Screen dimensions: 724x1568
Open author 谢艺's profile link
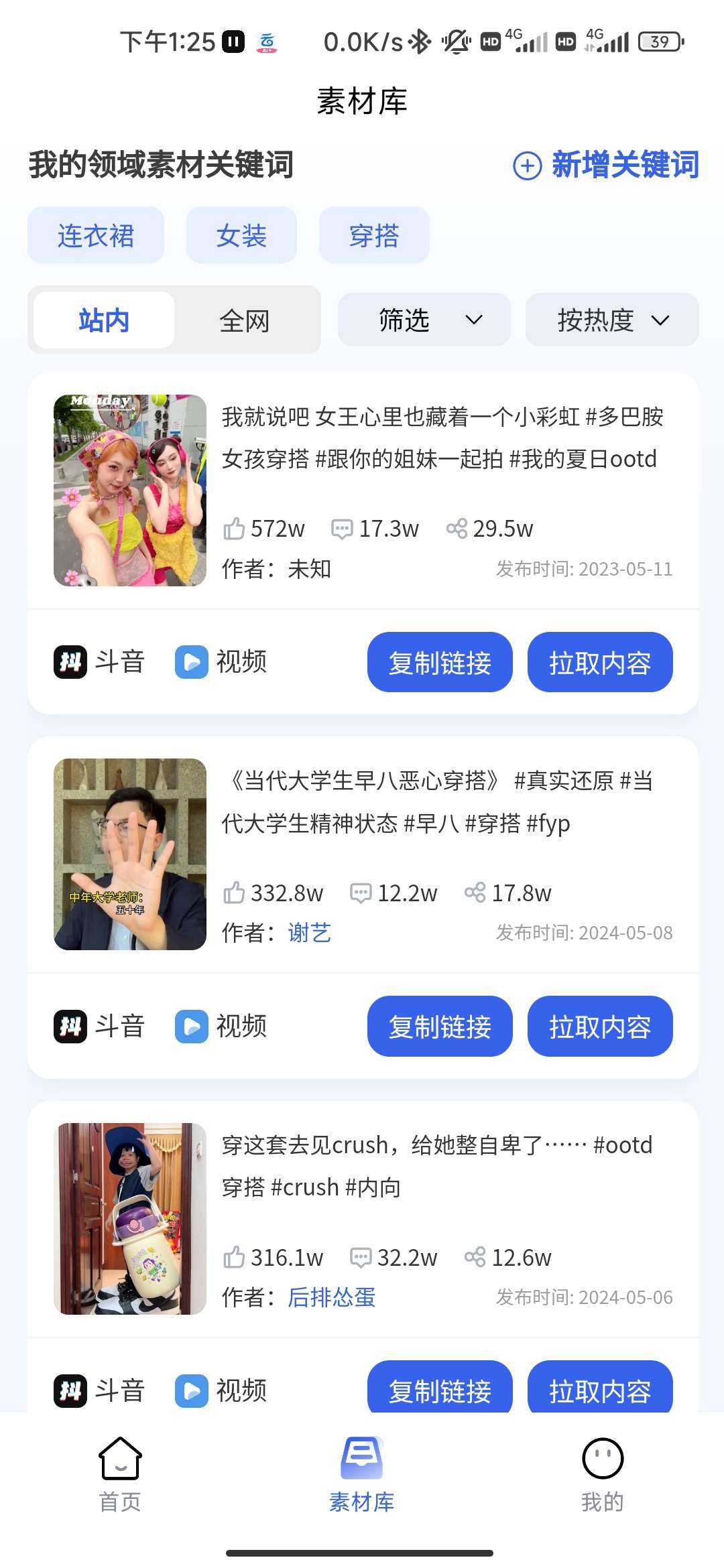(x=309, y=932)
